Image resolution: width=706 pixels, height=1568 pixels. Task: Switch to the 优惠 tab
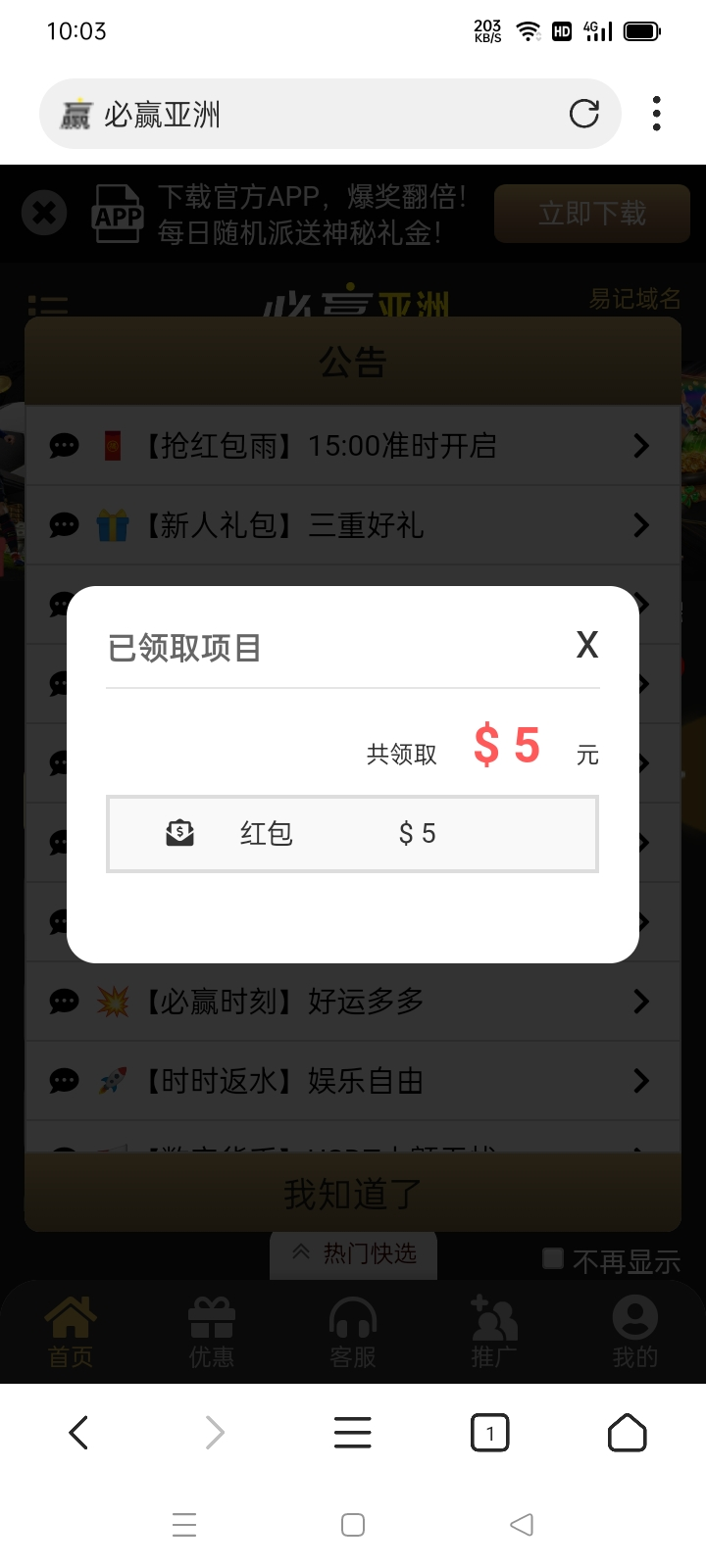tap(212, 1331)
